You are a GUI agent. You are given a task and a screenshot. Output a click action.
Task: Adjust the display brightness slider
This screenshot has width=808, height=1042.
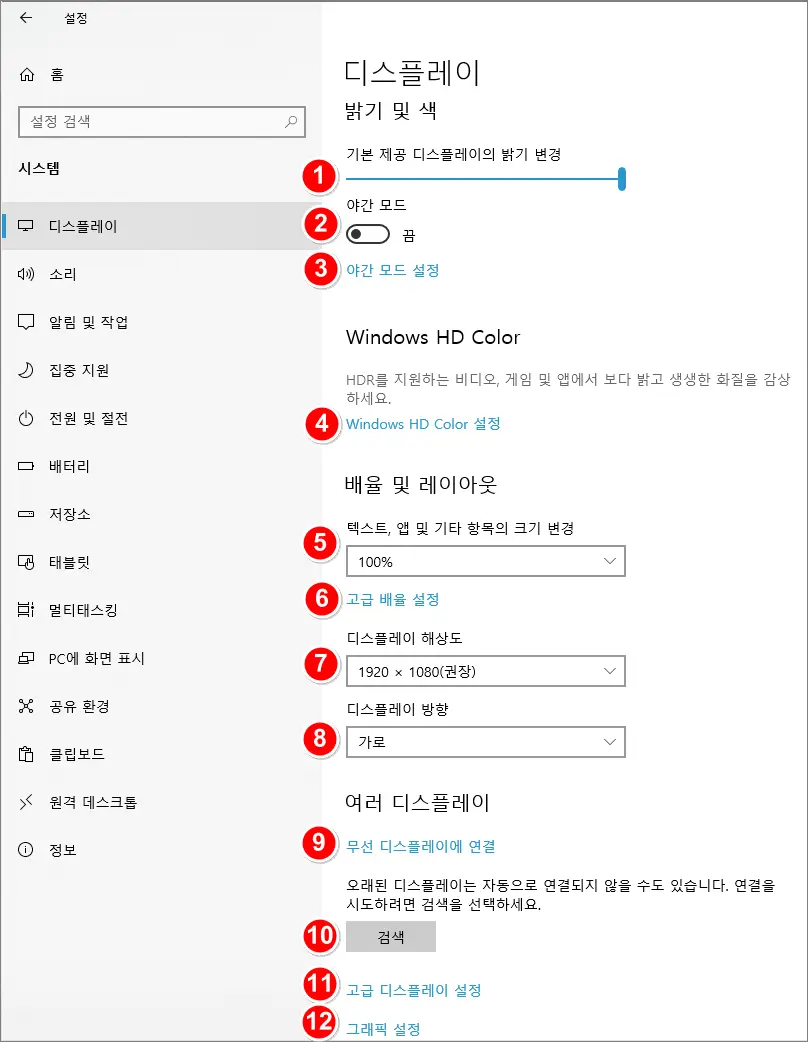point(621,179)
